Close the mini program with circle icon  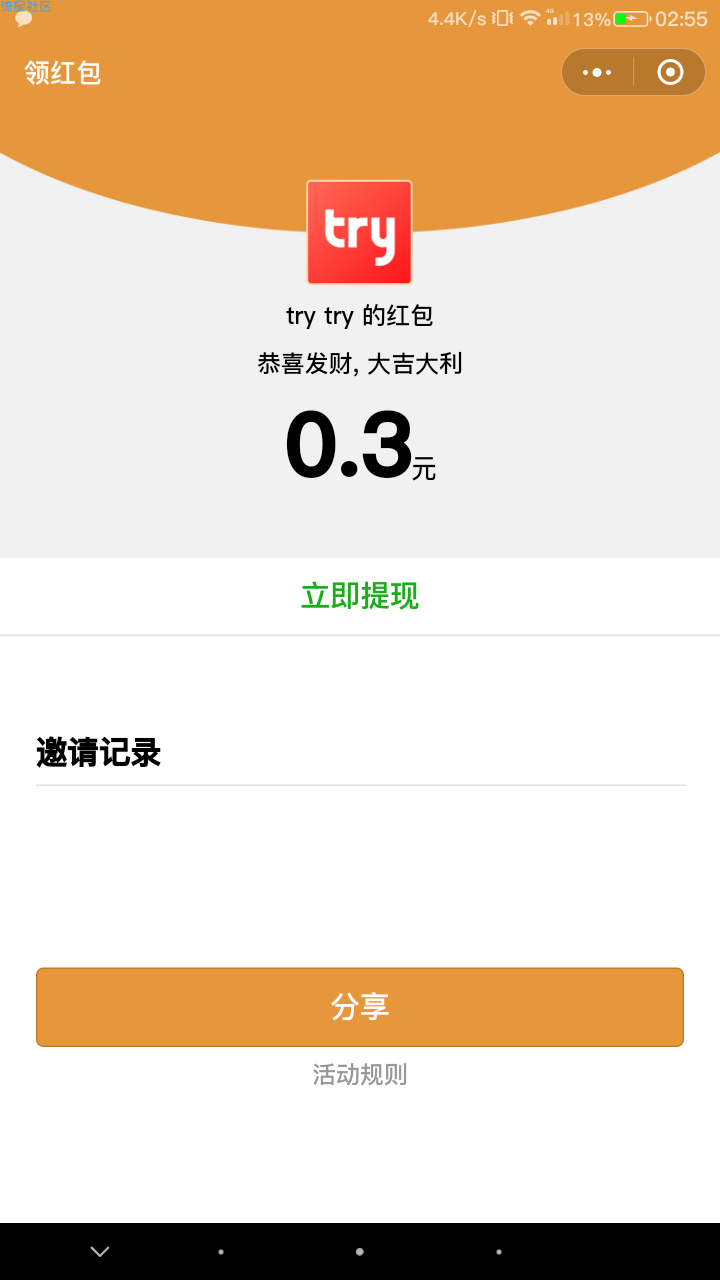point(670,72)
